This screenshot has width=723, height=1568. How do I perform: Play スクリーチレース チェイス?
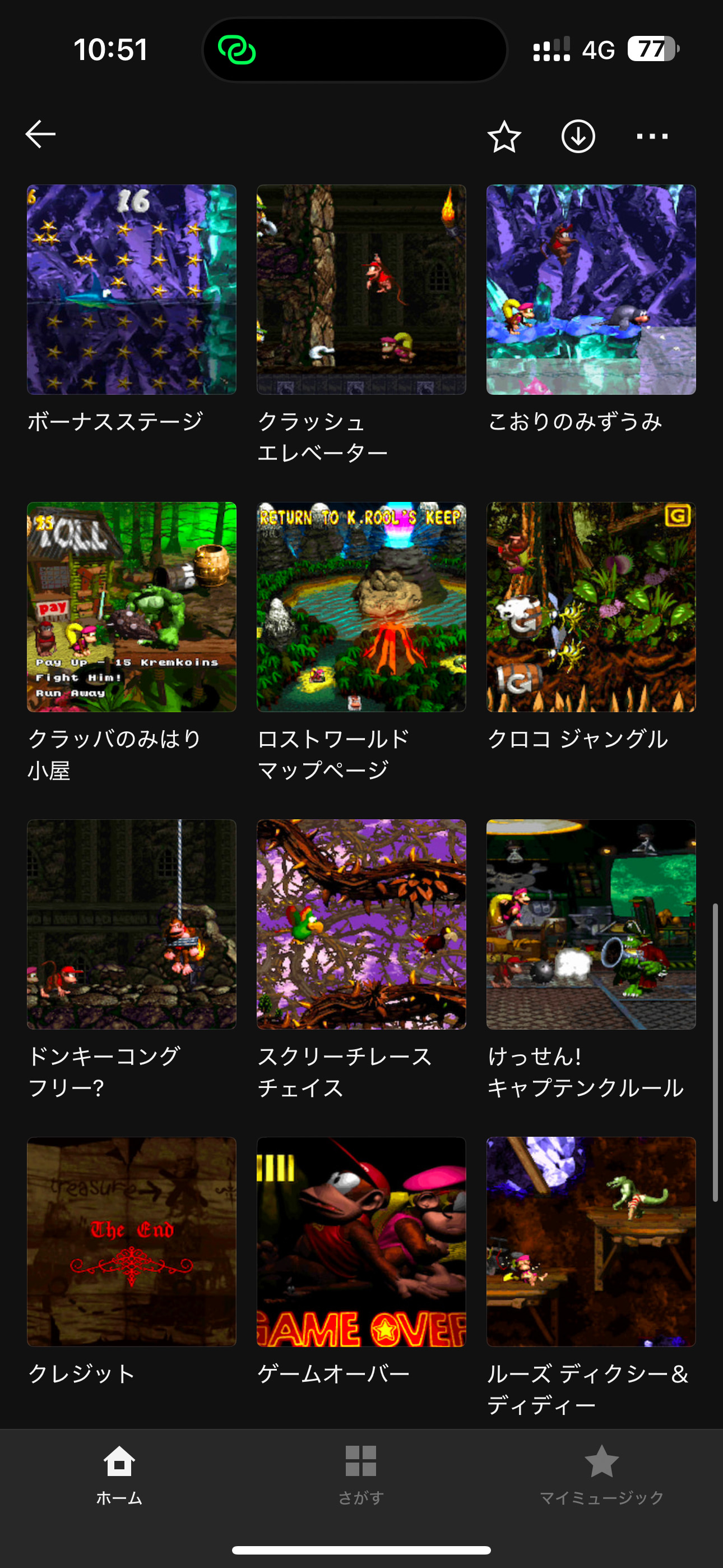(x=361, y=924)
